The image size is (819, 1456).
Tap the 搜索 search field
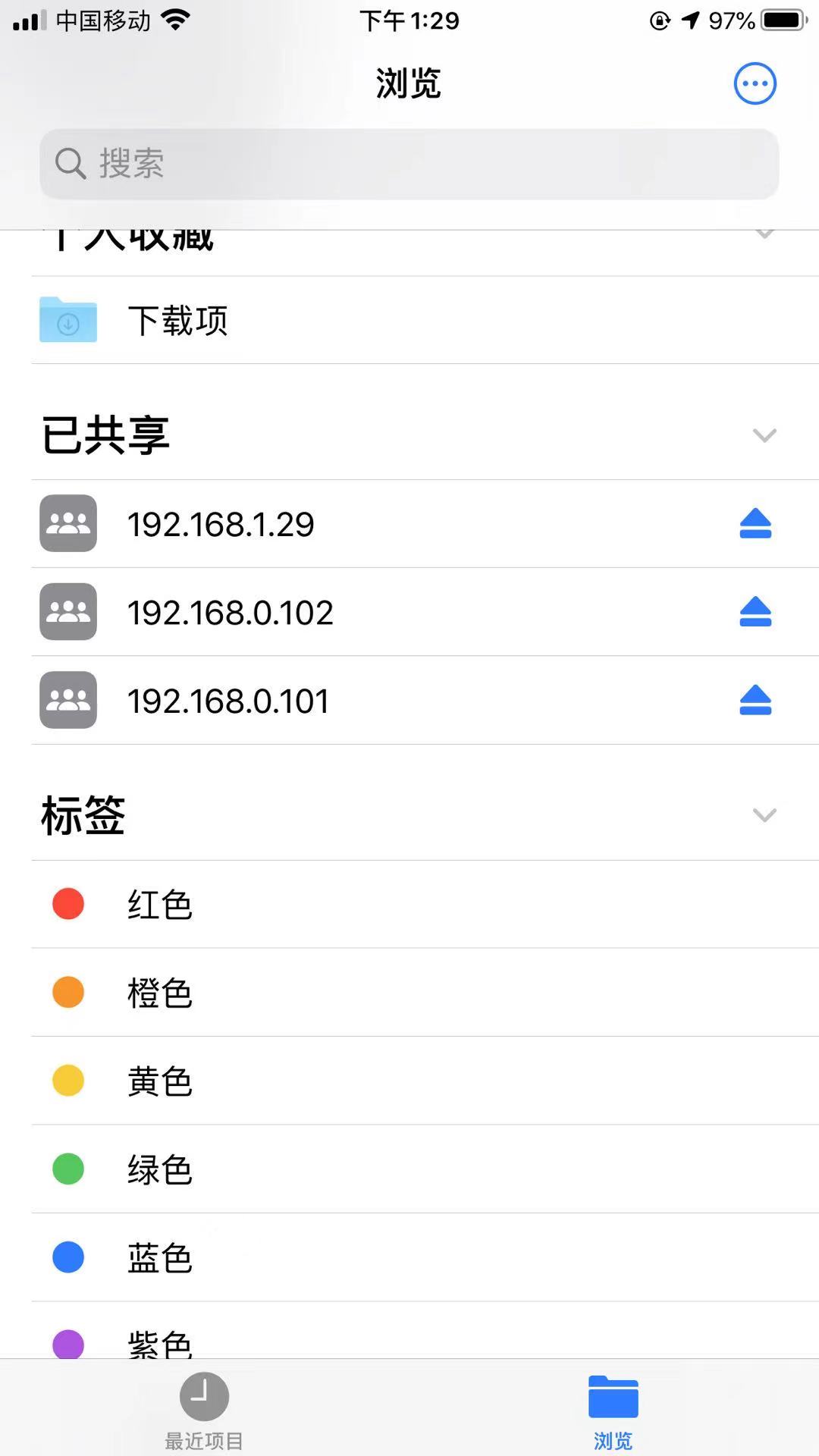(409, 164)
